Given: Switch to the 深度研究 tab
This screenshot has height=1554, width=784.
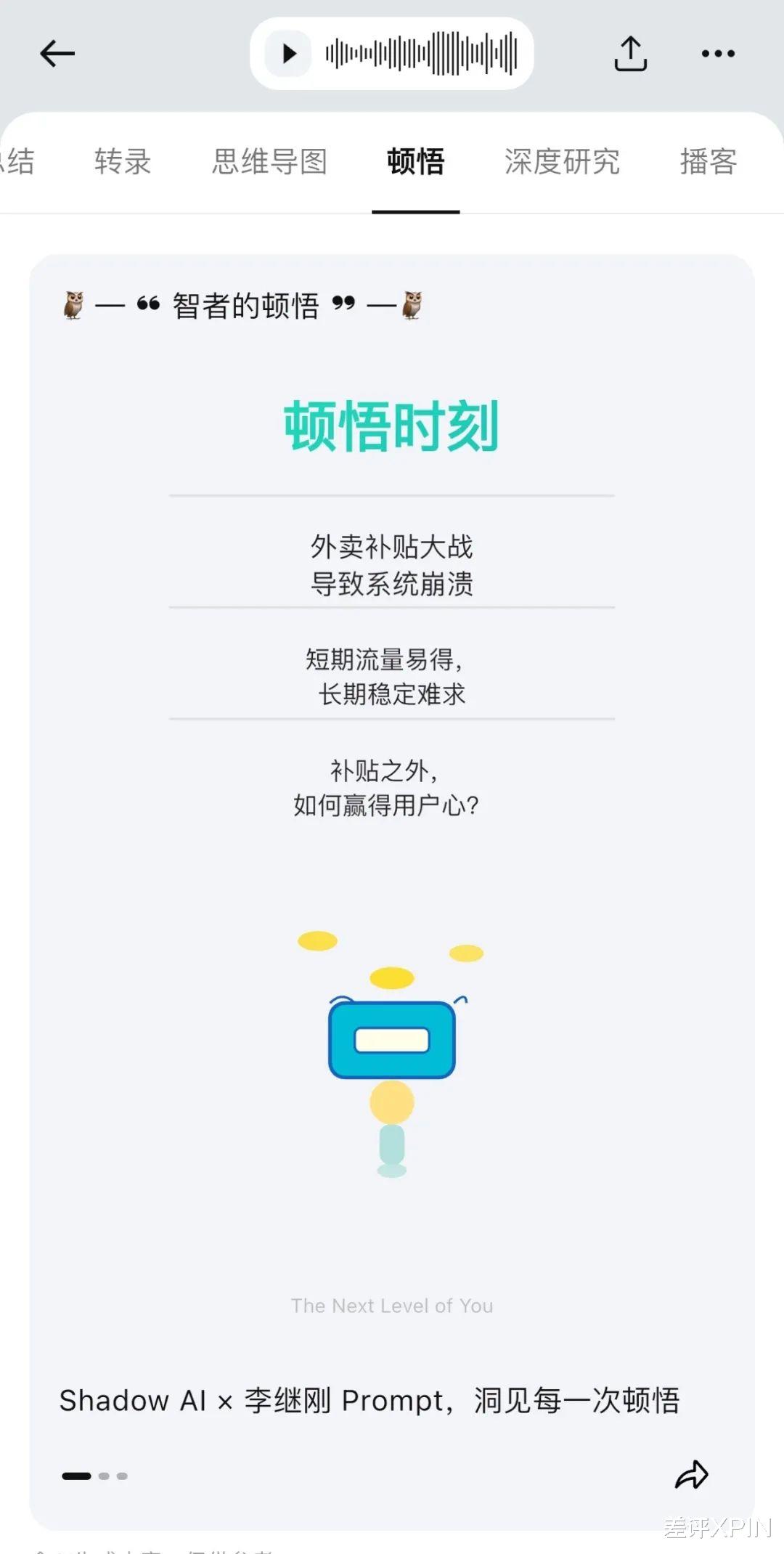Looking at the screenshot, I should click(x=563, y=161).
